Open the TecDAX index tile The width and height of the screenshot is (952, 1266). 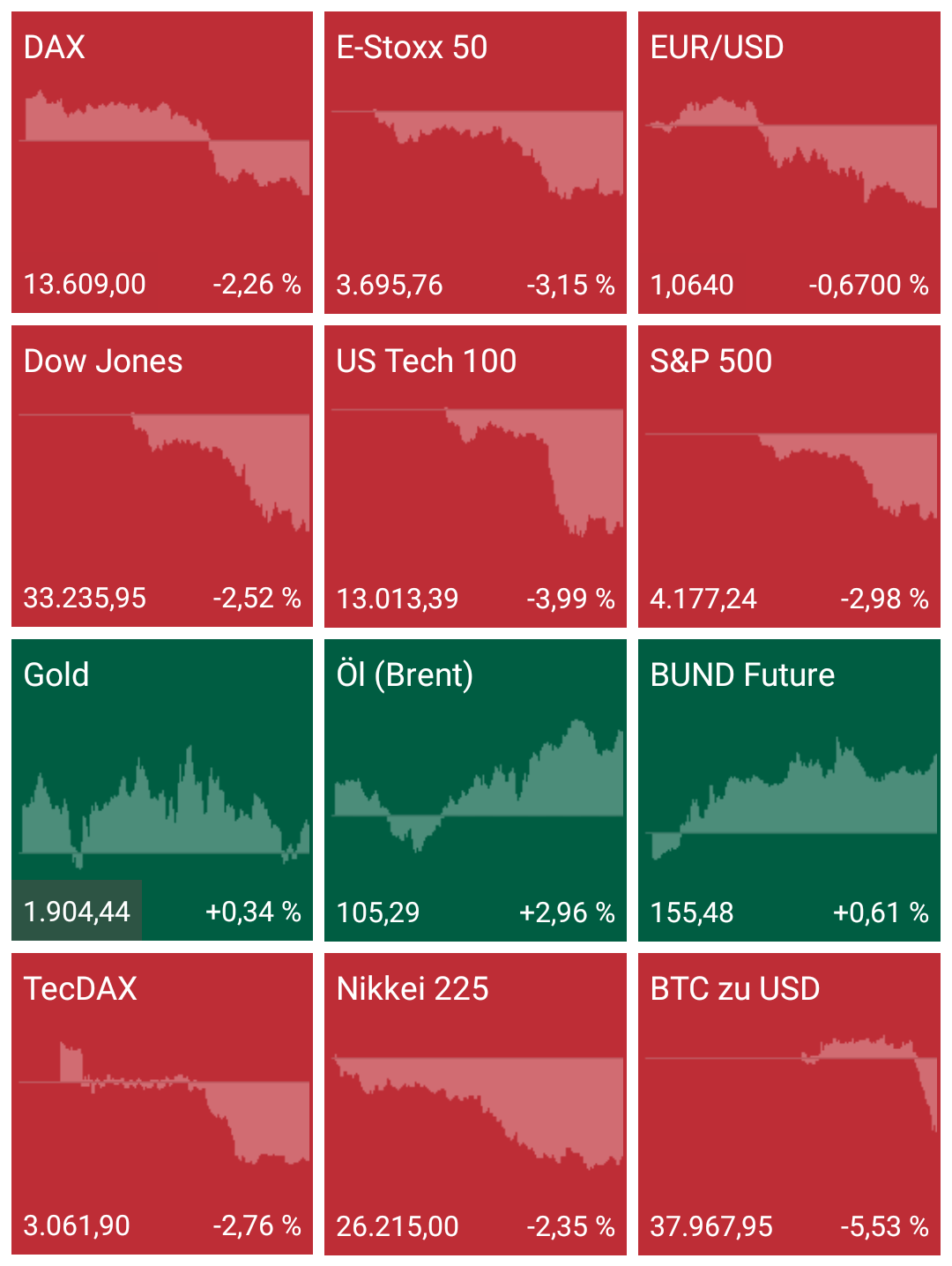[x=162, y=1104]
